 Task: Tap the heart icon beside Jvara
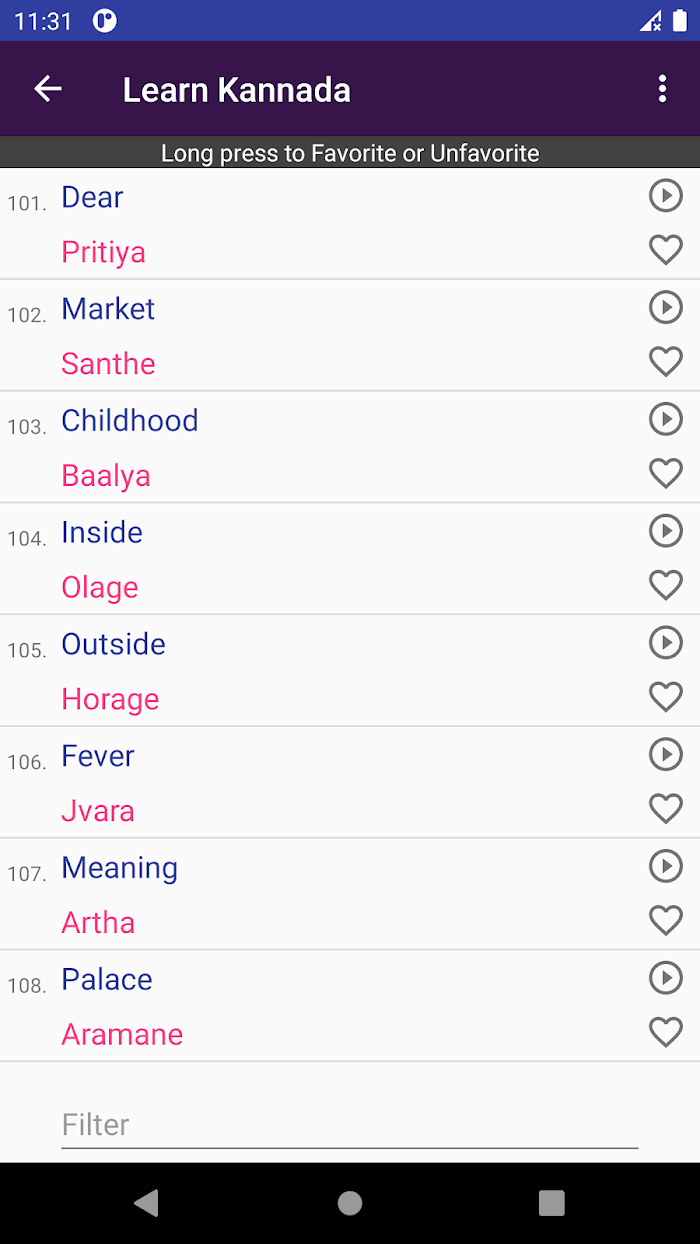(666, 808)
